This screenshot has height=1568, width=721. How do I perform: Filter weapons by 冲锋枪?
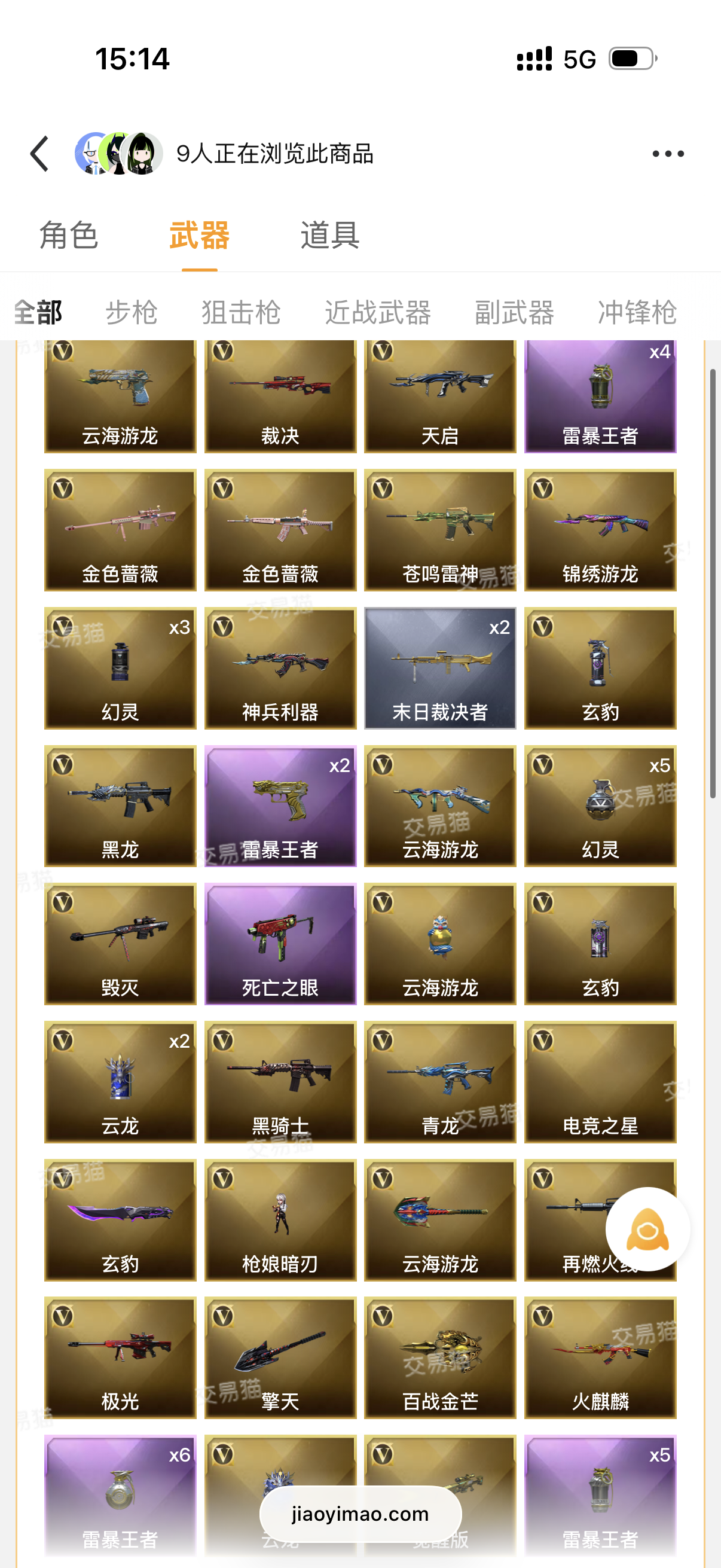(637, 312)
